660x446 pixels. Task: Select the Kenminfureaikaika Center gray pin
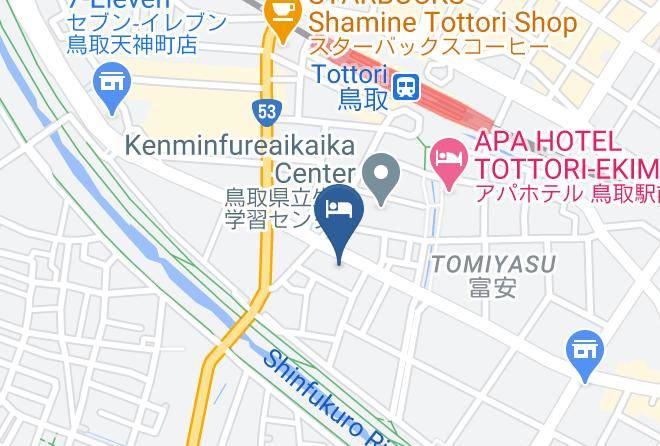point(381,178)
